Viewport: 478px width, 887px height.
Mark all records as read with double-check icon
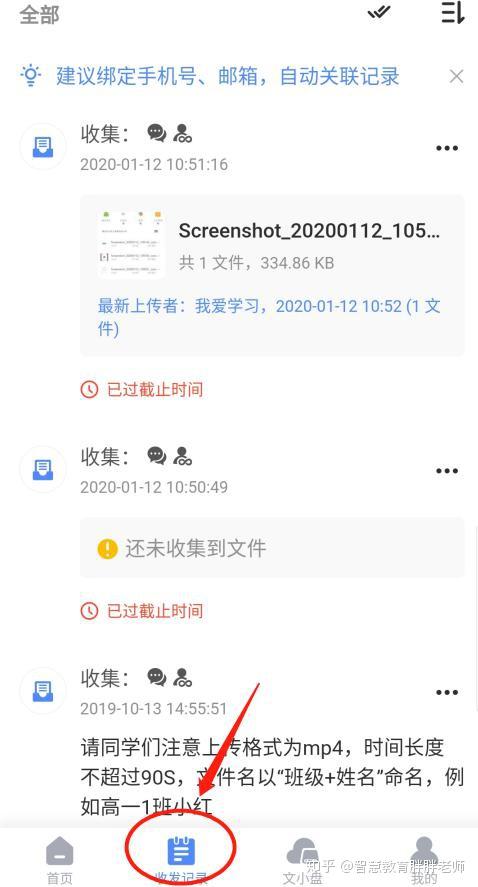pyautogui.click(x=378, y=12)
